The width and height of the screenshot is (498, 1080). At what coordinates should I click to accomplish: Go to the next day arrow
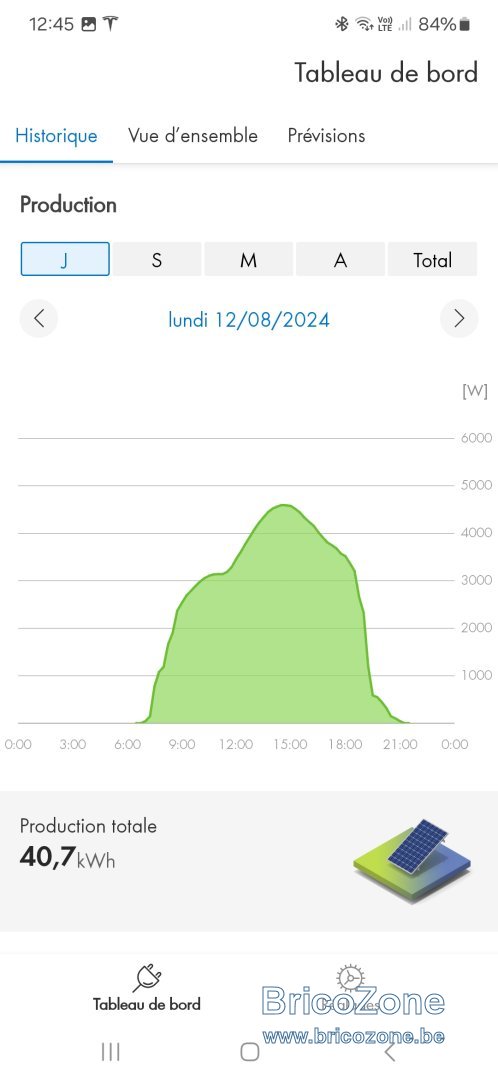click(x=459, y=318)
